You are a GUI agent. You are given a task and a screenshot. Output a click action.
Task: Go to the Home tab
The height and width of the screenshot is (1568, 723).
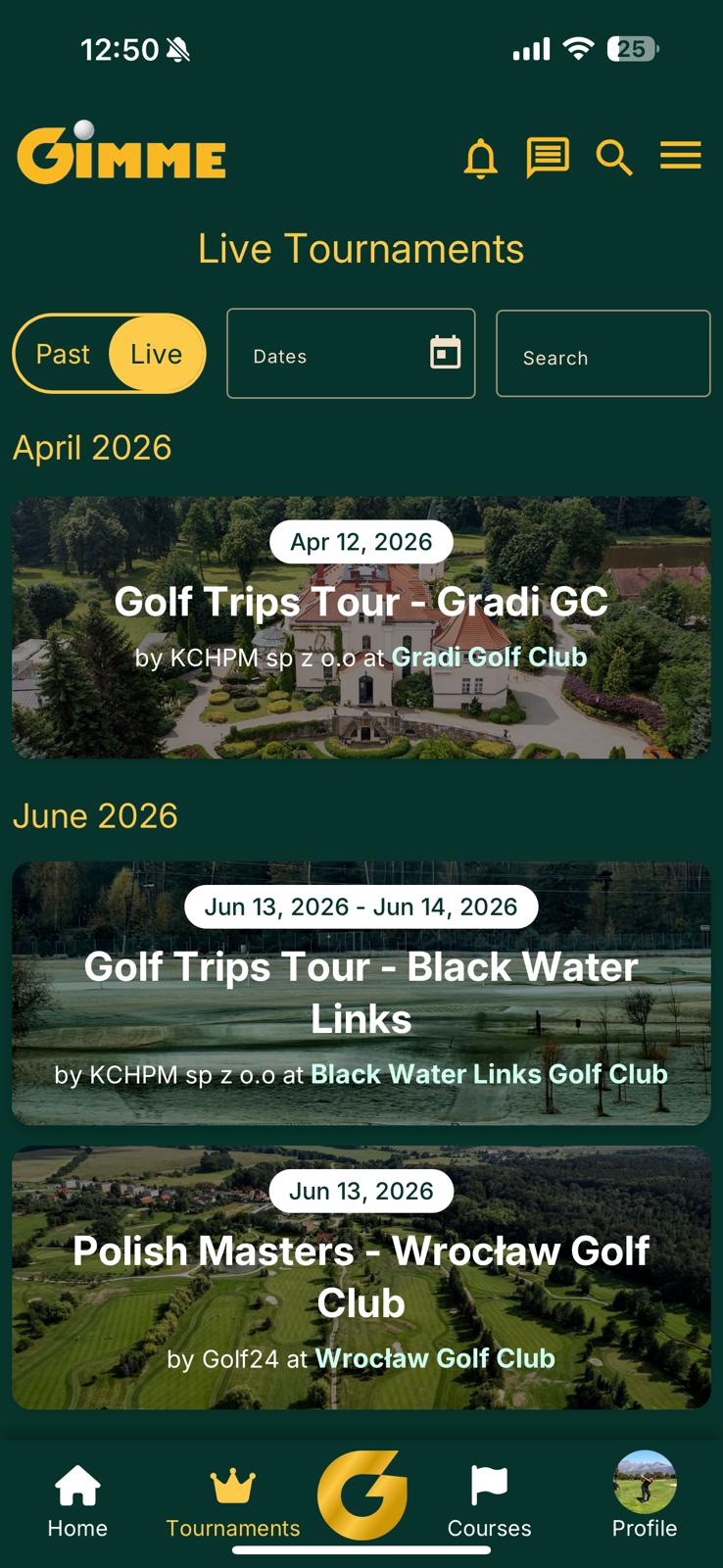[x=77, y=1501]
